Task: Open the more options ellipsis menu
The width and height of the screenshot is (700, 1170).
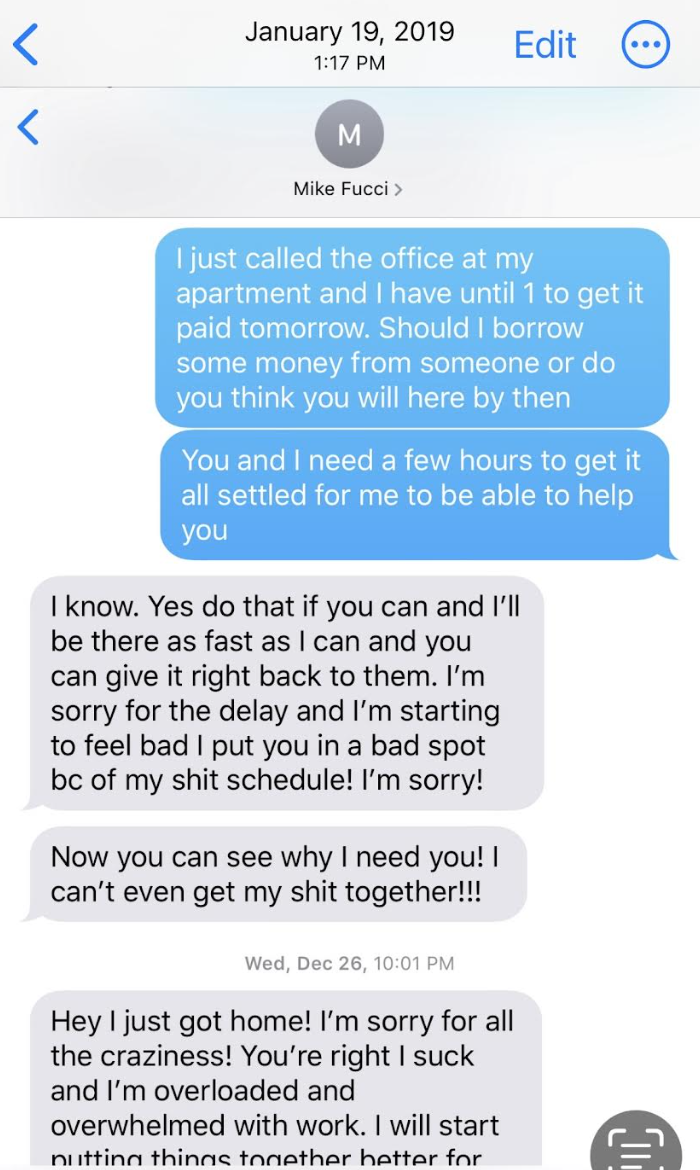Action: click(x=646, y=45)
